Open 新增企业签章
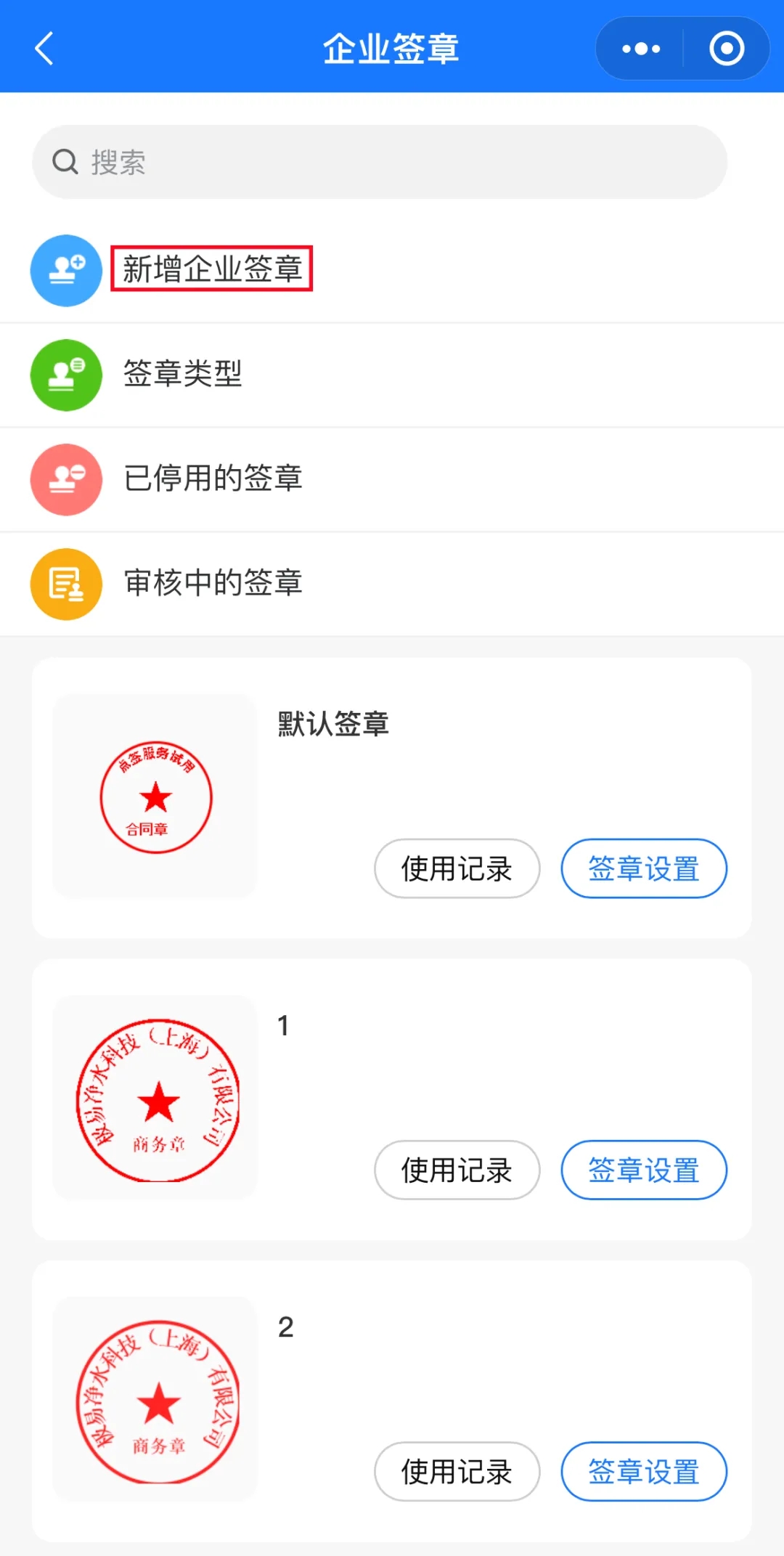The height and width of the screenshot is (1556, 784). coord(392,270)
